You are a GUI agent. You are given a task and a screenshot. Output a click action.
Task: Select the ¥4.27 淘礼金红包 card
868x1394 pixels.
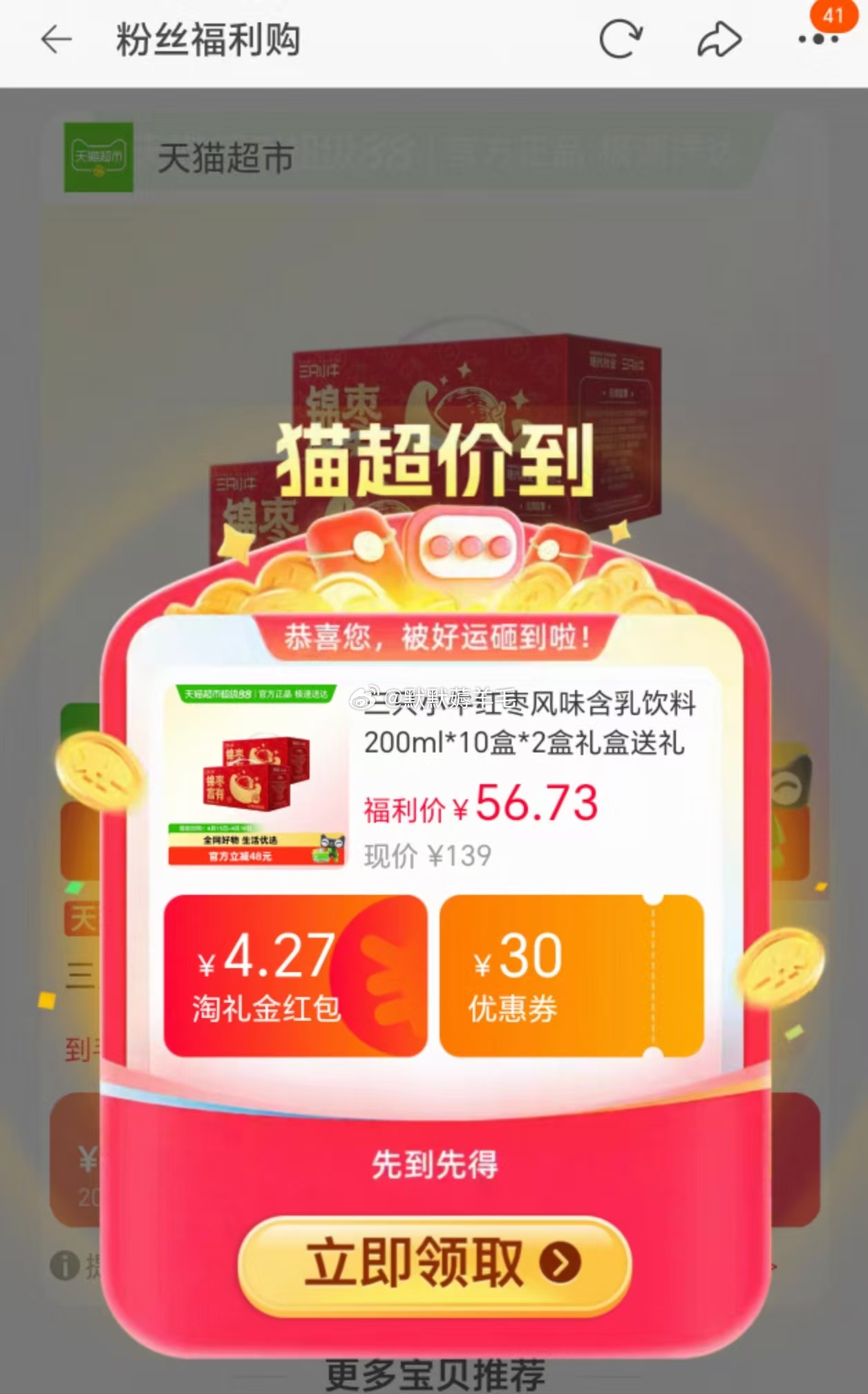[295, 976]
